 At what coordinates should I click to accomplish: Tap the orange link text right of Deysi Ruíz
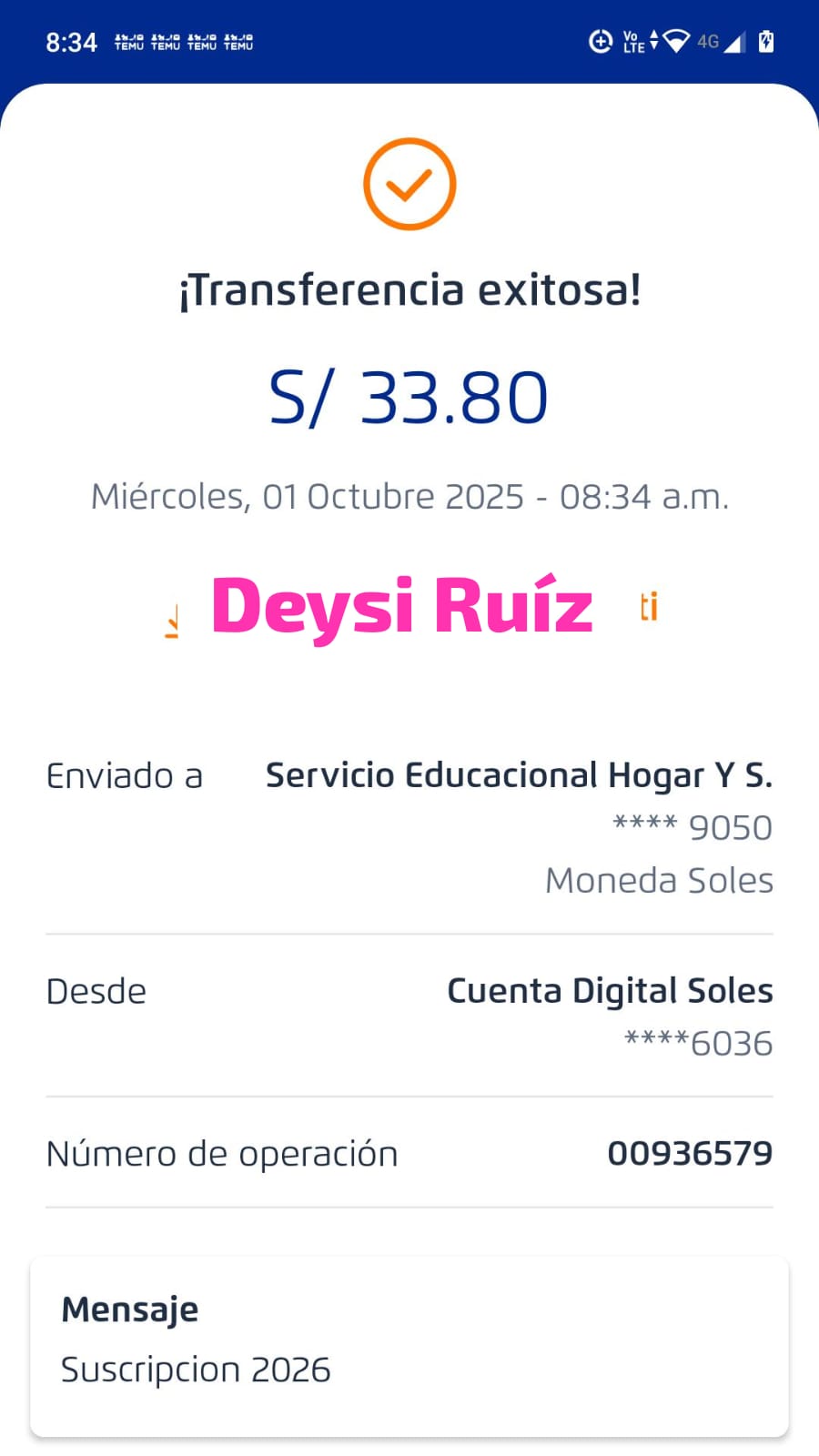[x=648, y=606]
